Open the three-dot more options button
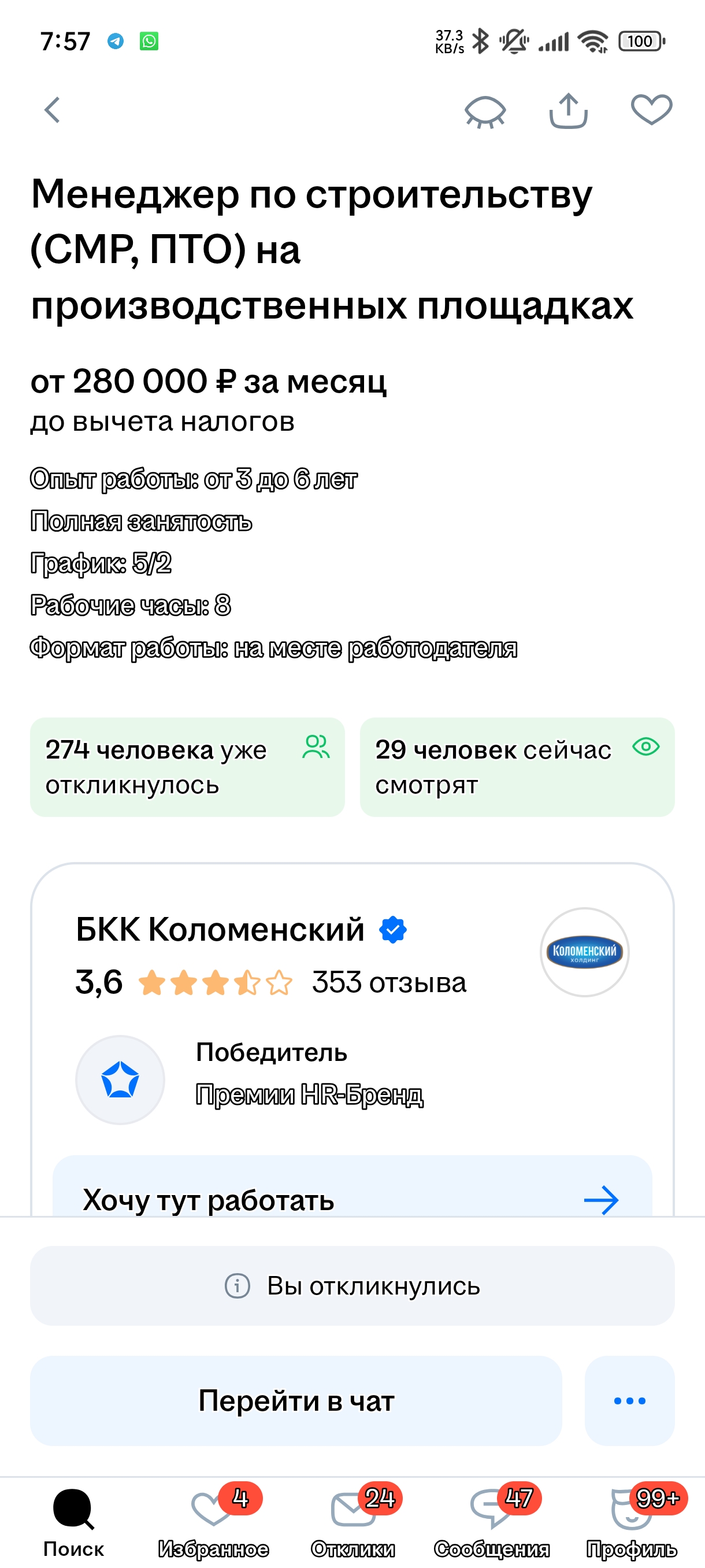705x1568 pixels. (629, 1400)
